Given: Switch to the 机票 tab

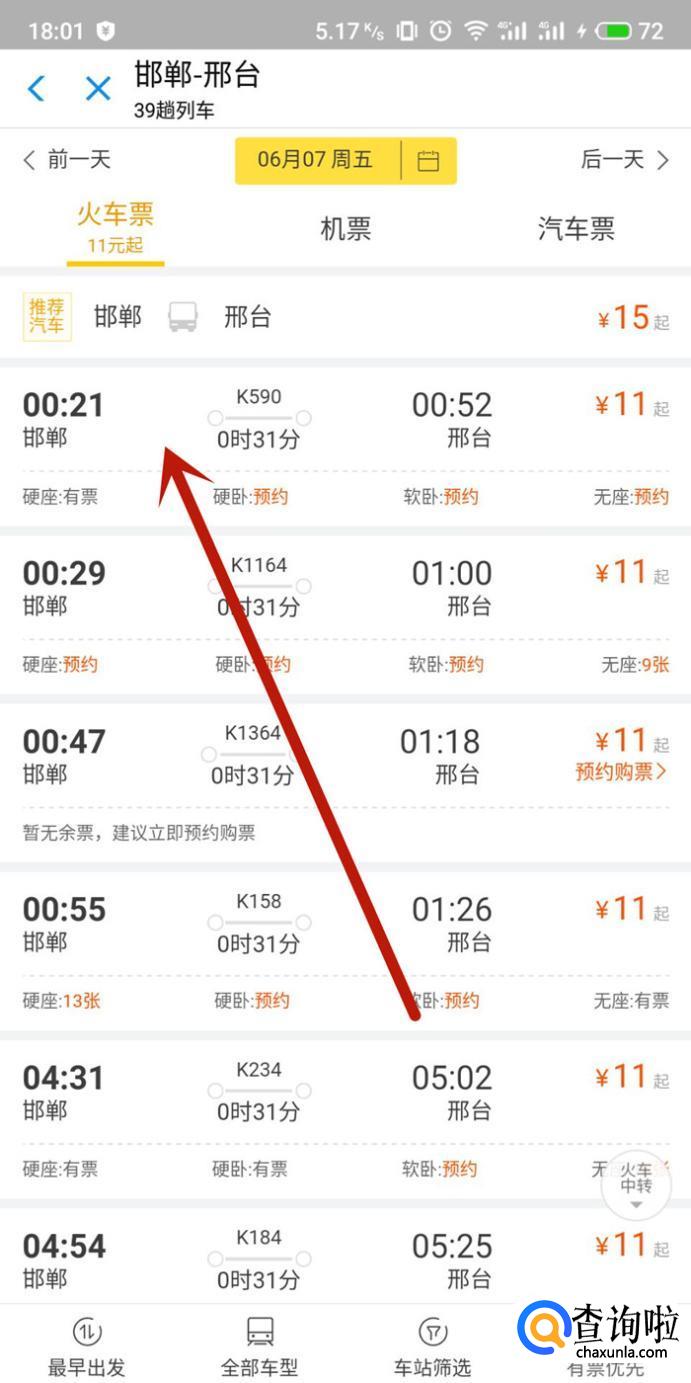Looking at the screenshot, I should coord(345,228).
